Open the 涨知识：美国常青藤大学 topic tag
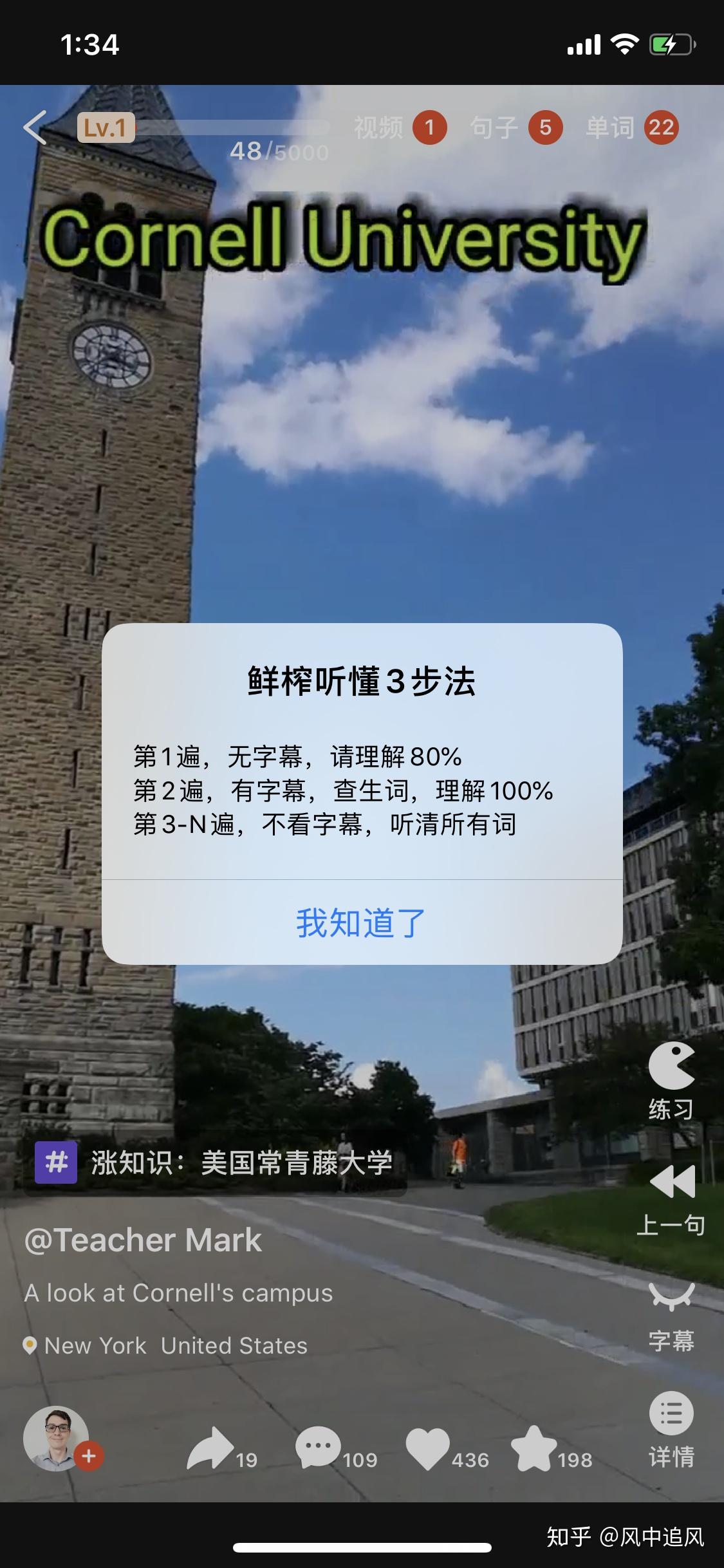 (x=215, y=1162)
